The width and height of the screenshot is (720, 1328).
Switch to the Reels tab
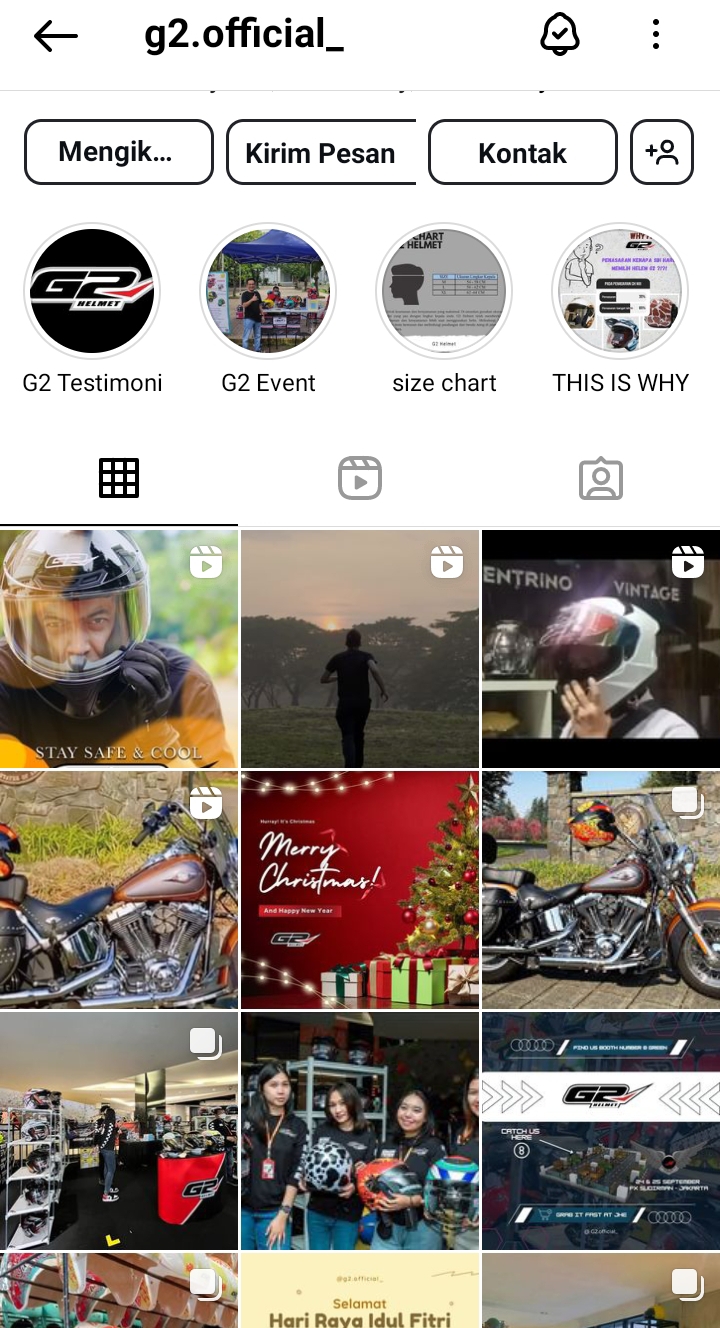click(360, 479)
